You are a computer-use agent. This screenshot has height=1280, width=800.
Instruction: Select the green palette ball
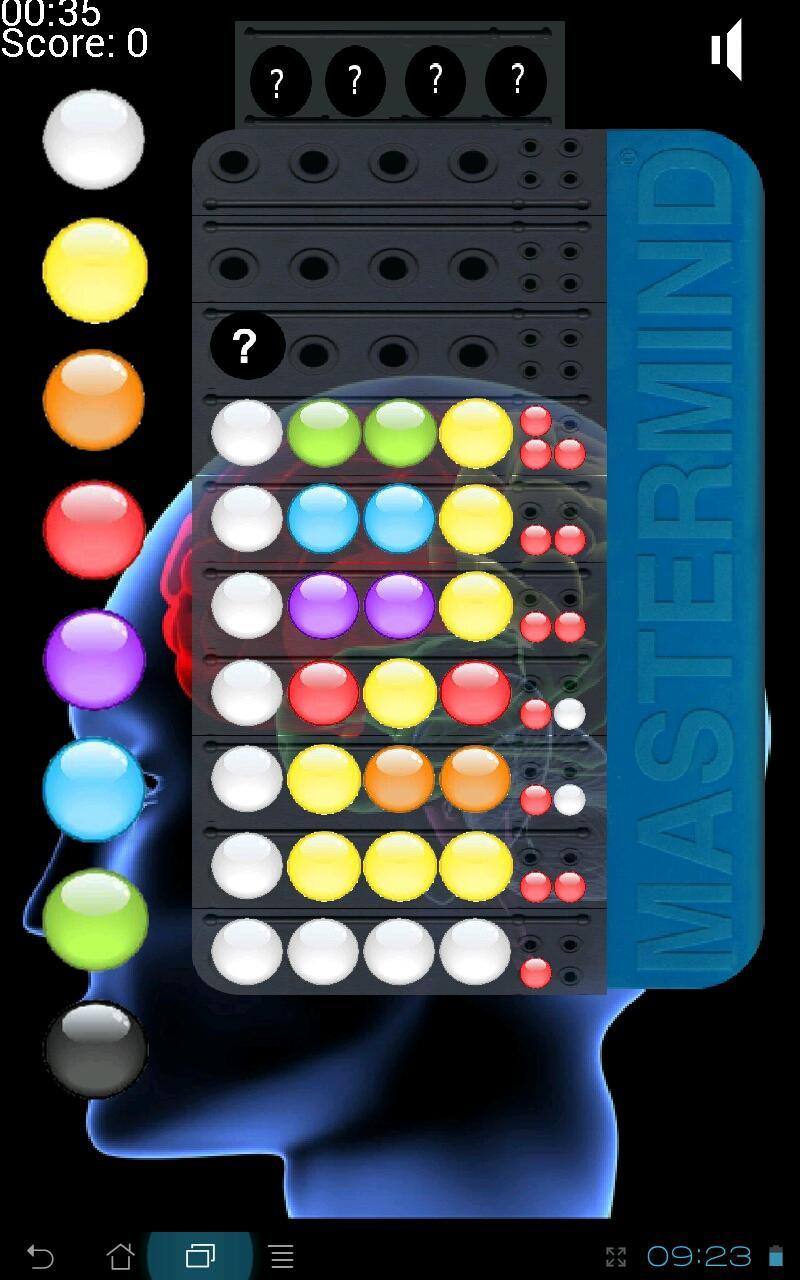(x=94, y=919)
